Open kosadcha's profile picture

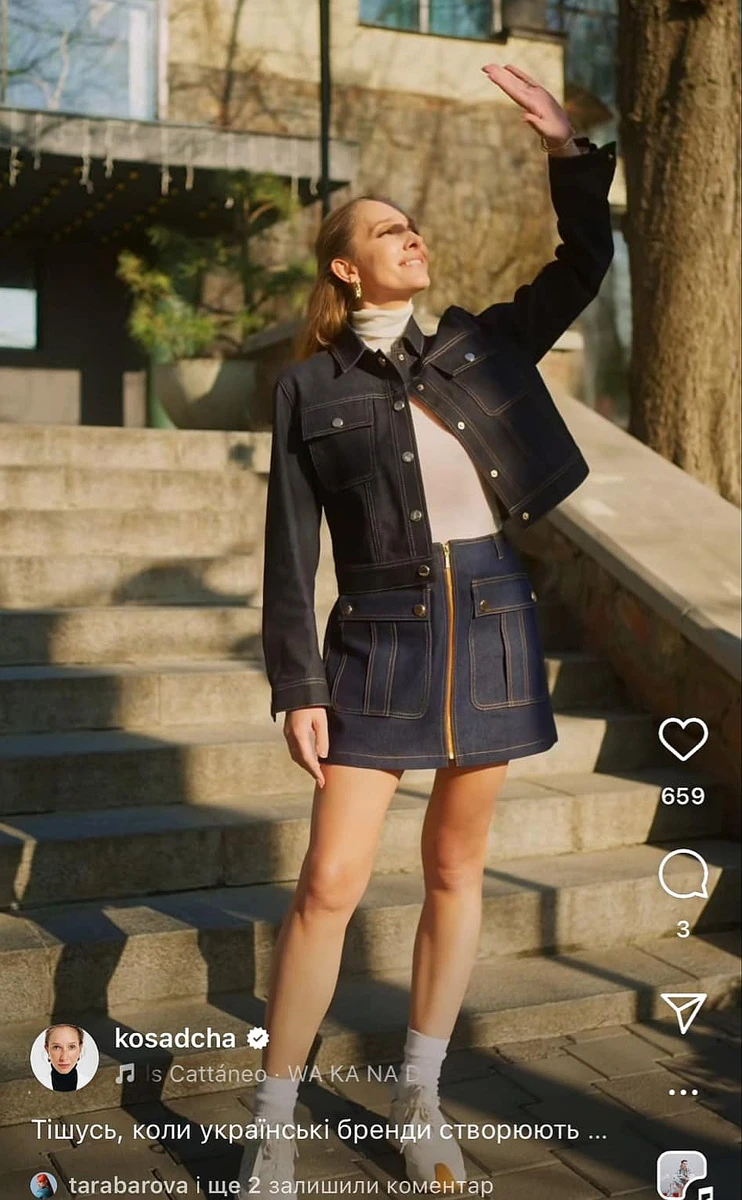coord(64,1057)
